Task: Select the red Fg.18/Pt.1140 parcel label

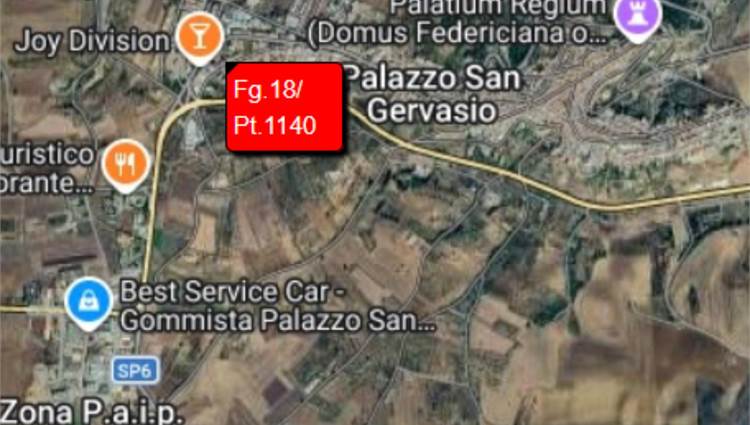Action: 285,108
